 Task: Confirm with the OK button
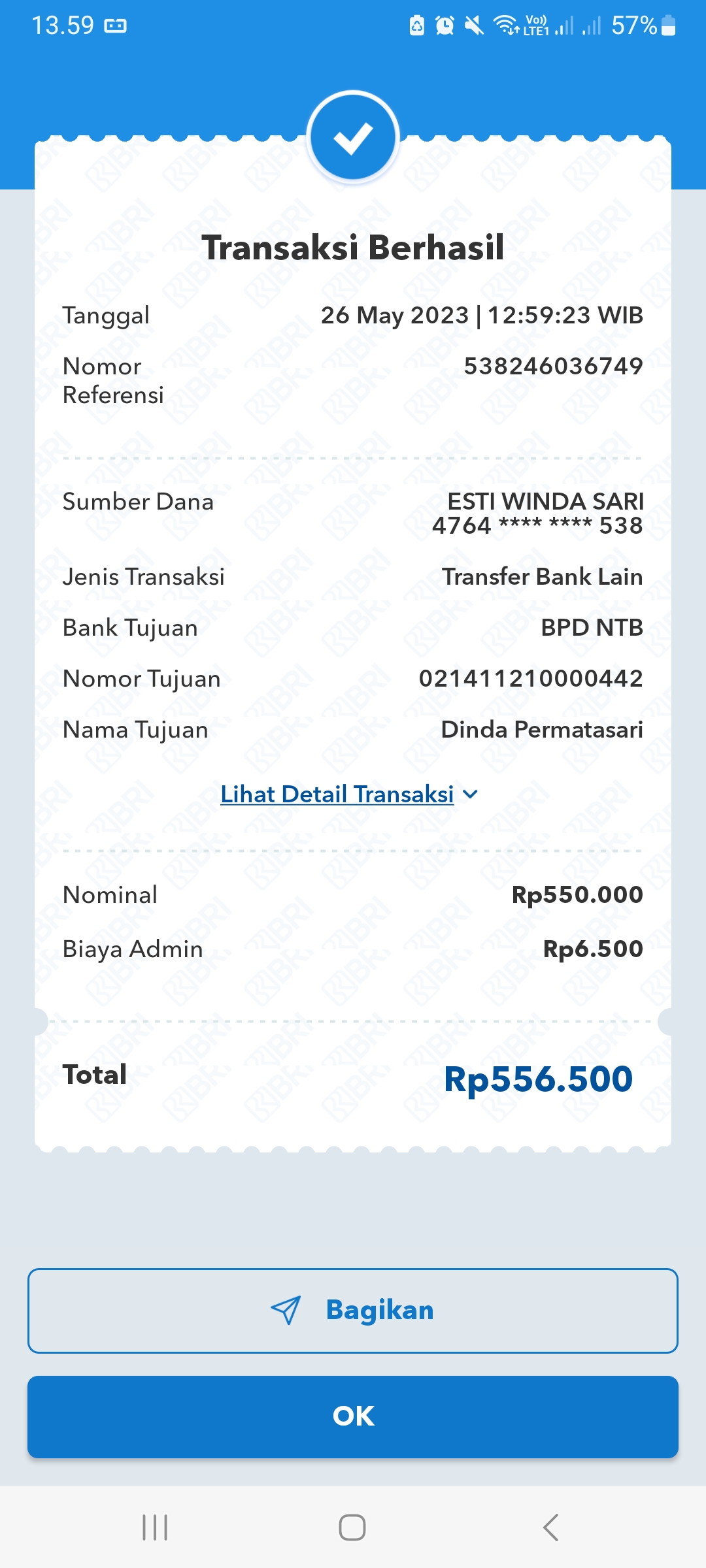pyautogui.click(x=353, y=1416)
